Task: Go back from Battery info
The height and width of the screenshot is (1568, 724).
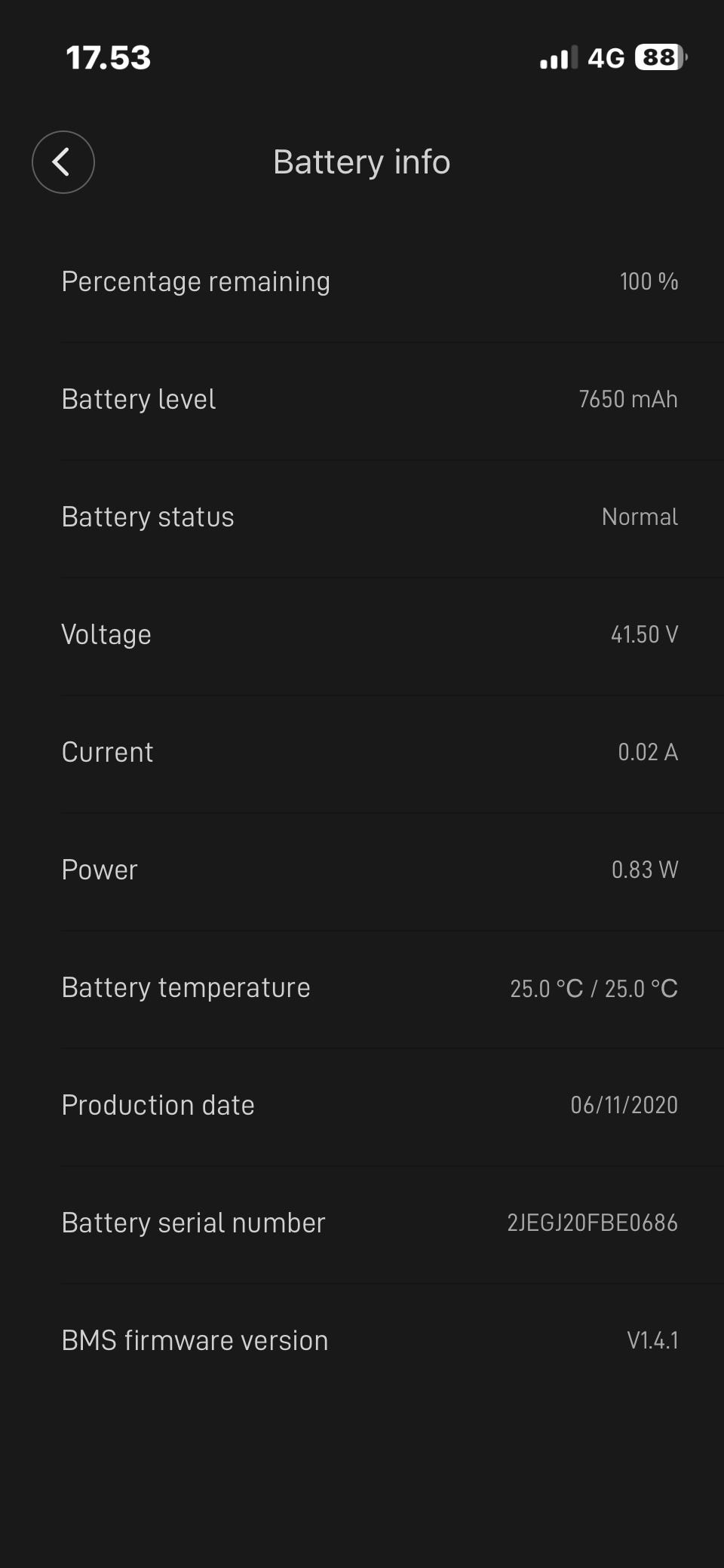Action: pyautogui.click(x=63, y=162)
